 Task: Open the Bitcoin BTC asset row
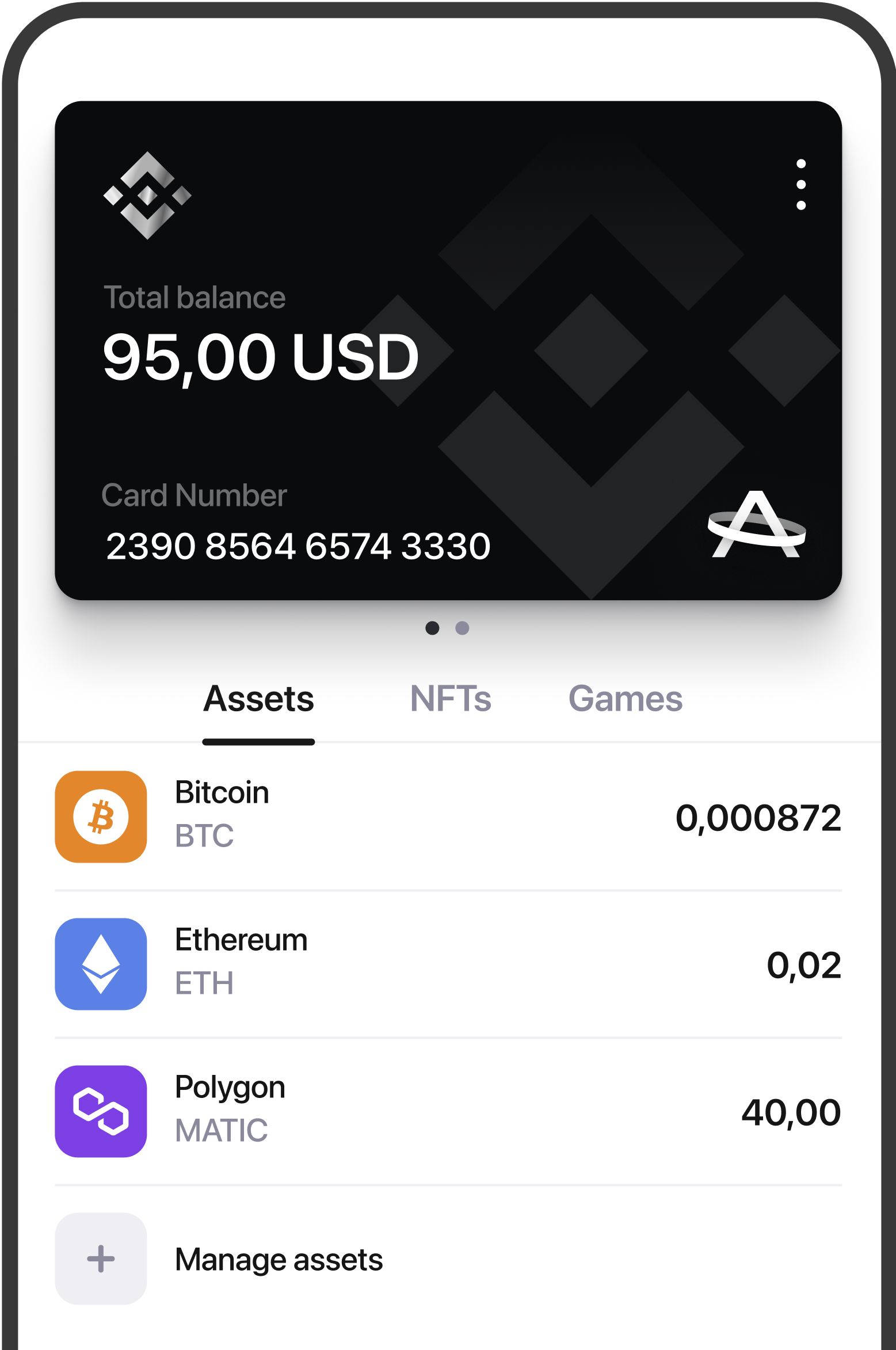[x=448, y=817]
